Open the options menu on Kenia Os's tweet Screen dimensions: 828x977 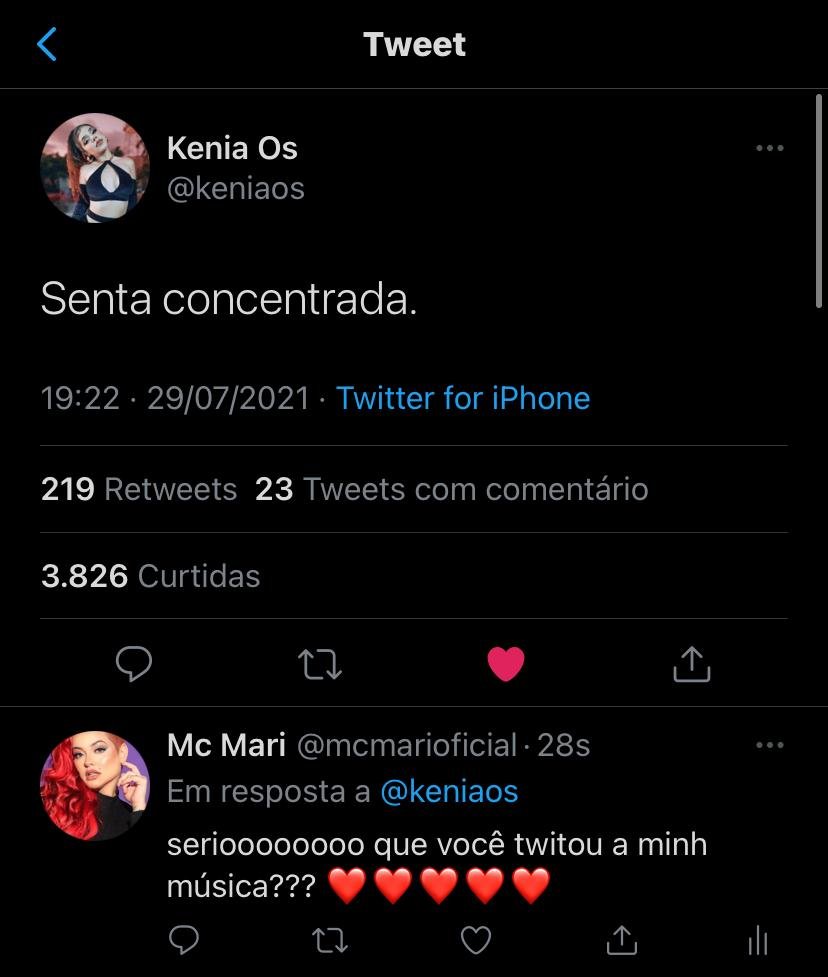point(770,148)
